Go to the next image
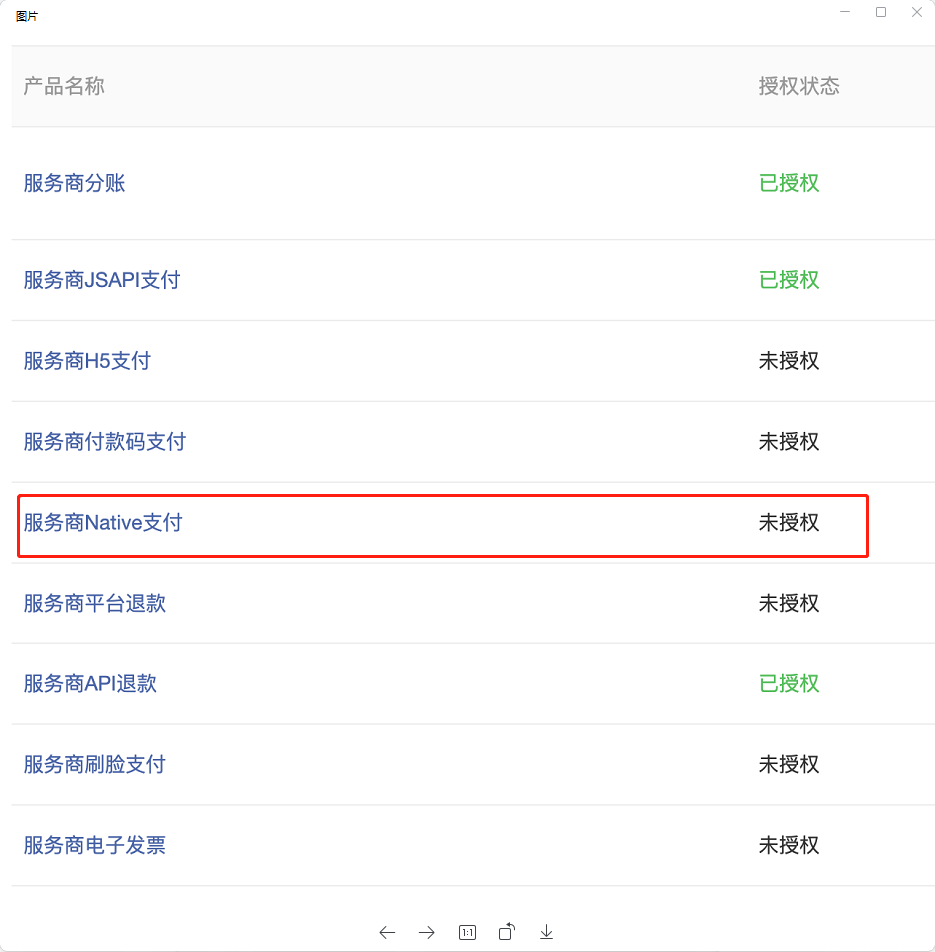Screen dimensions: 935x952 (427, 932)
